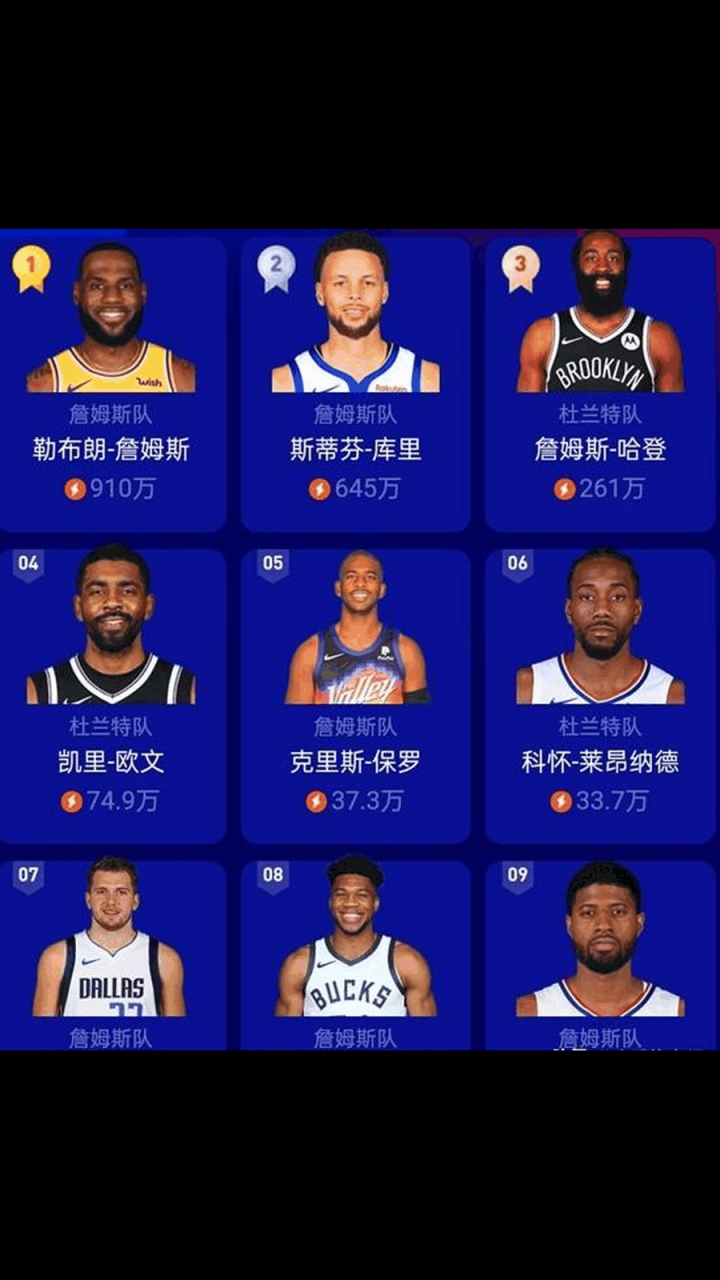The width and height of the screenshot is (720, 1280).
Task: Select the player name 勒布朗-詹姆斯
Action: click(x=112, y=450)
